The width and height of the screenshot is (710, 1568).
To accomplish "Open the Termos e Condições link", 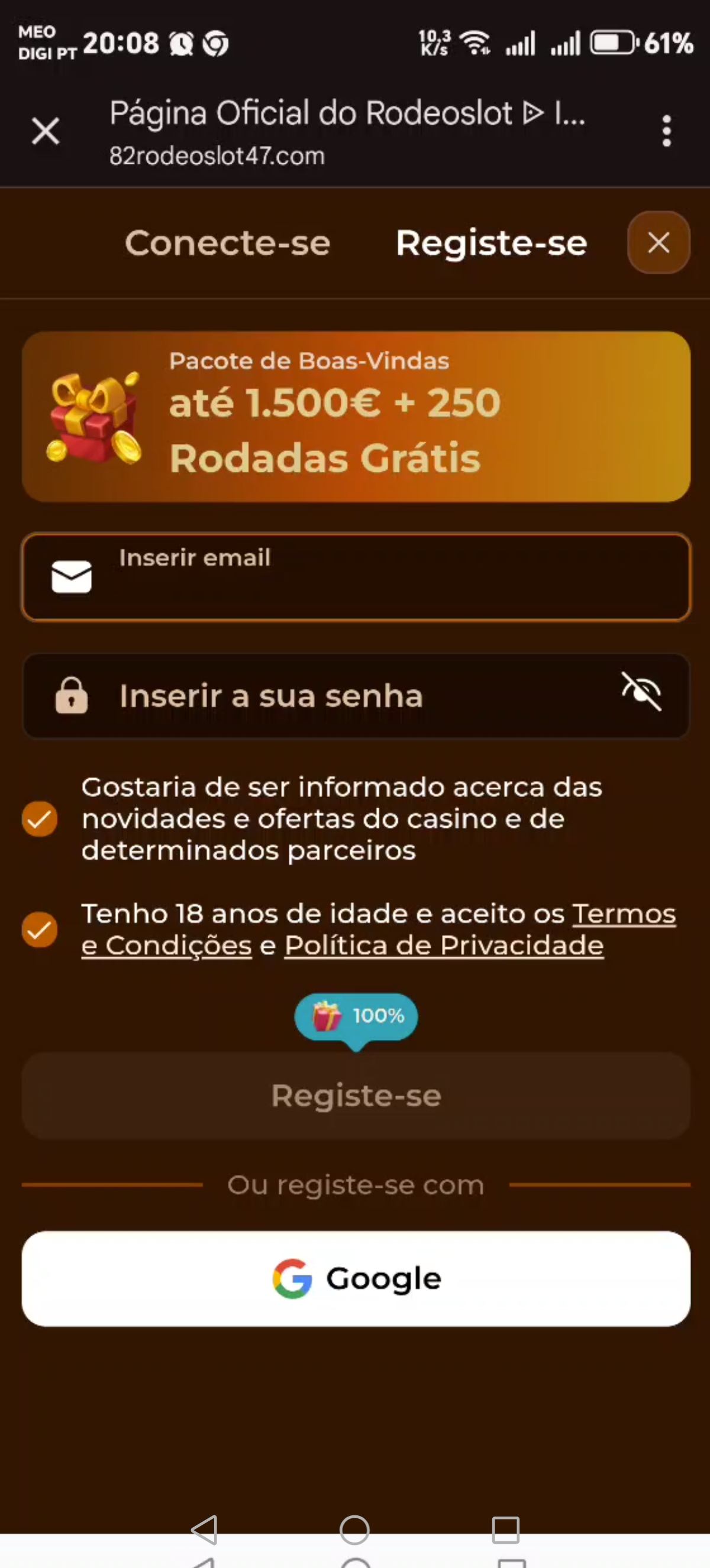I will pyautogui.click(x=624, y=914).
